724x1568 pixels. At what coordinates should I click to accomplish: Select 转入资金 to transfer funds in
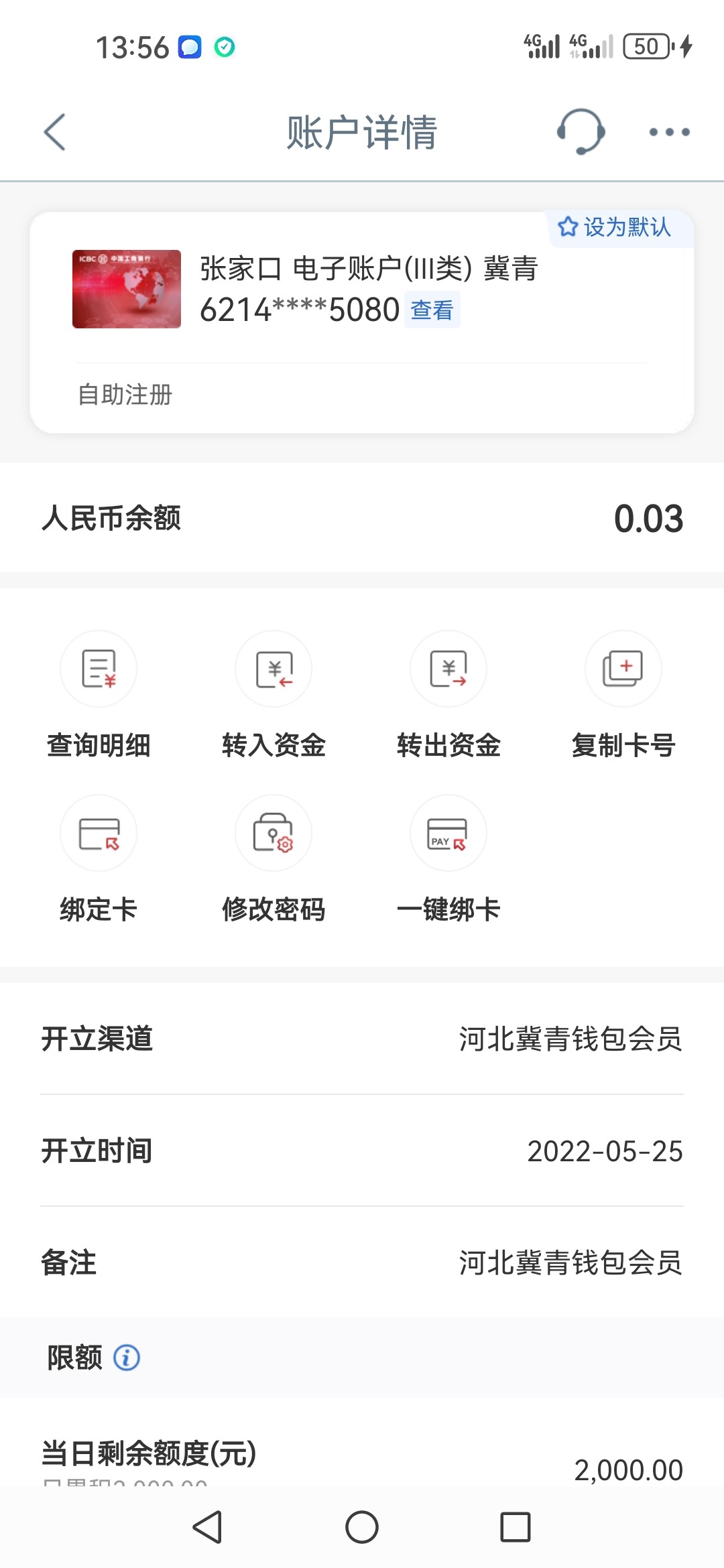pos(274,694)
